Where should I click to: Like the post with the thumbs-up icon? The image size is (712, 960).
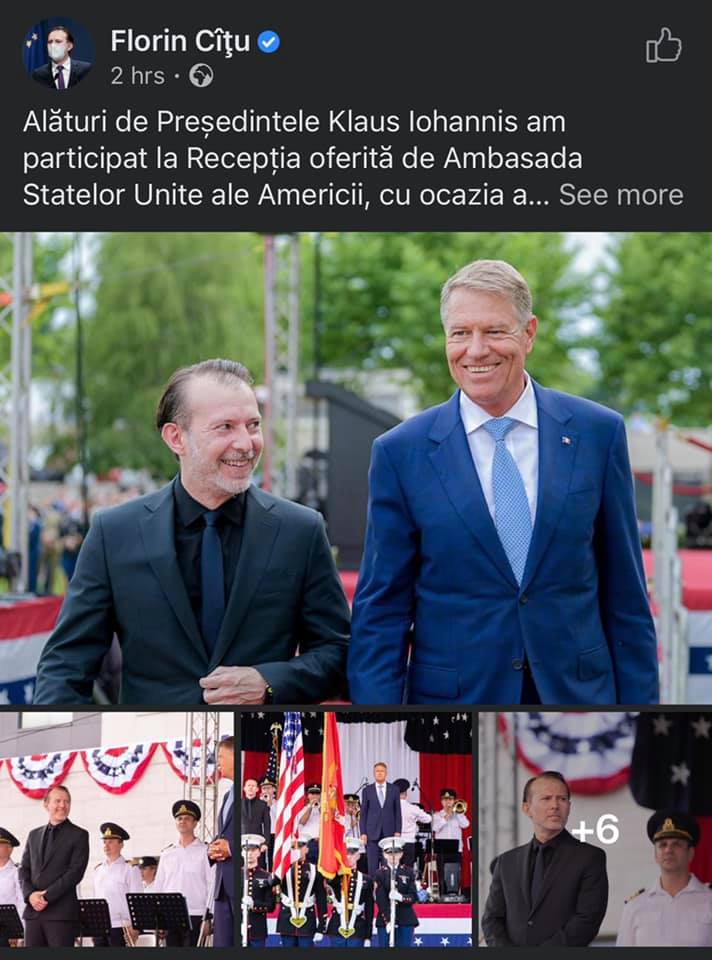coord(663,45)
